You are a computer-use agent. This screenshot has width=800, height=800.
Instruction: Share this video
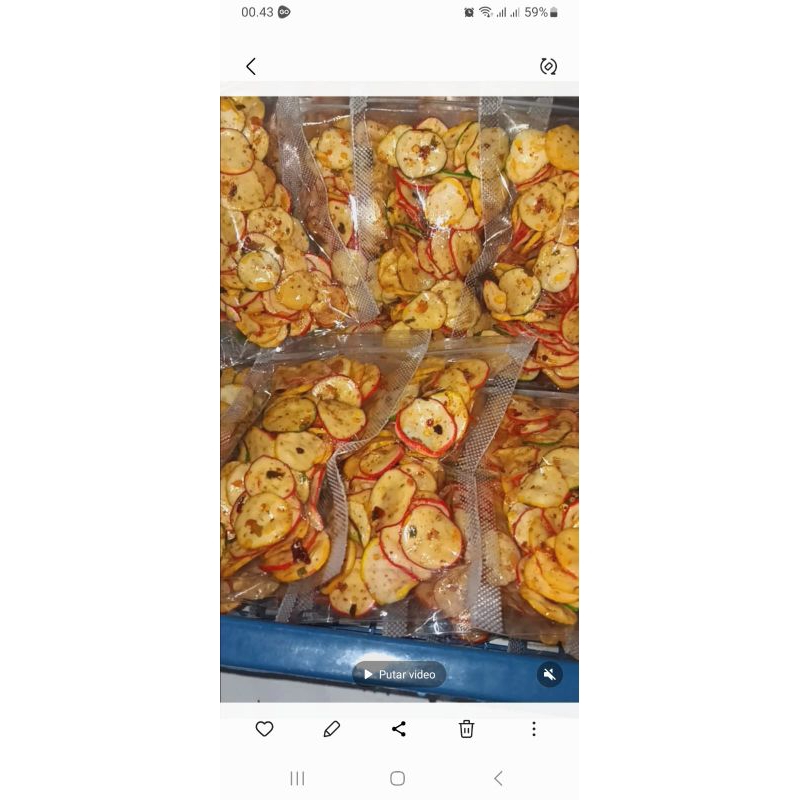pos(399,729)
